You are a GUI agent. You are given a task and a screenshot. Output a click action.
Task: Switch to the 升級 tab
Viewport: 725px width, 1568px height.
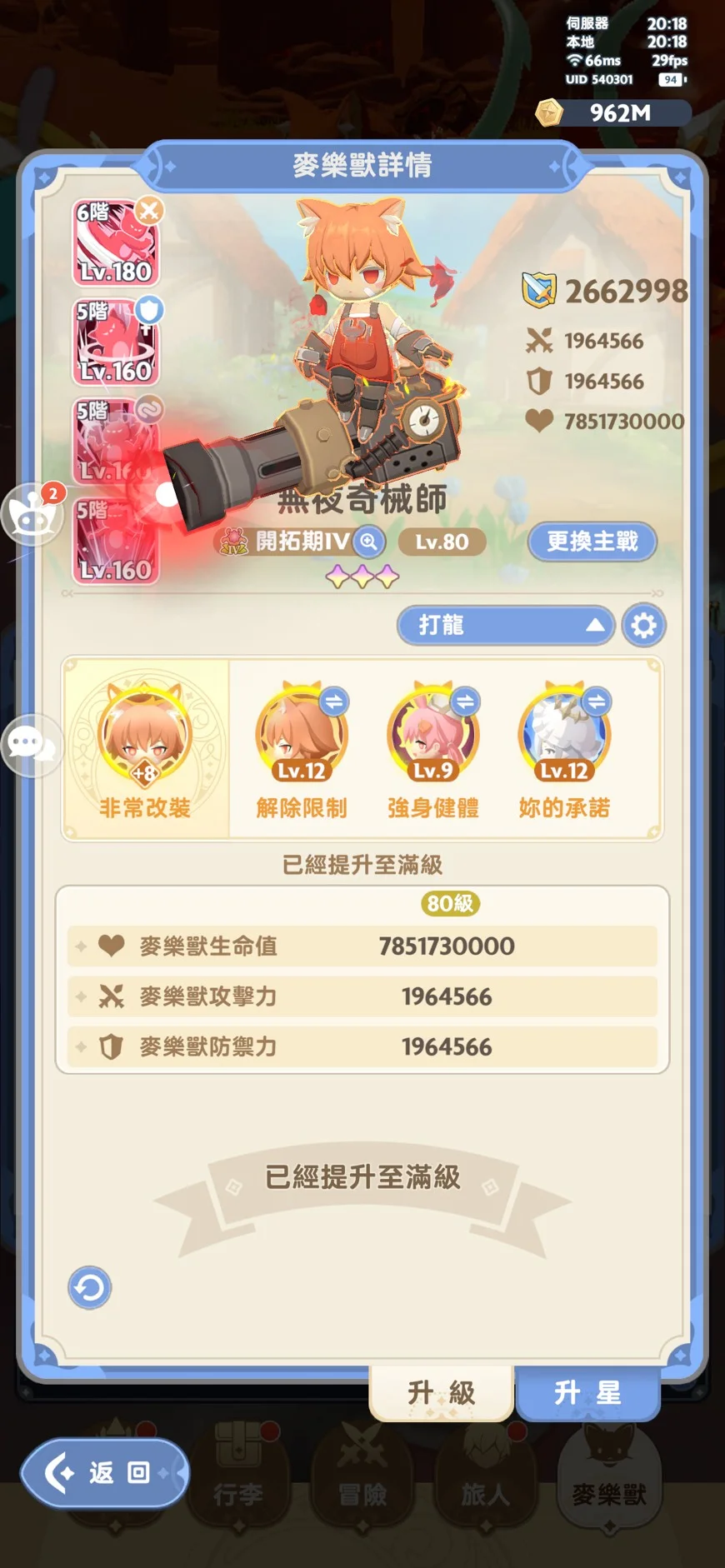point(441,1393)
